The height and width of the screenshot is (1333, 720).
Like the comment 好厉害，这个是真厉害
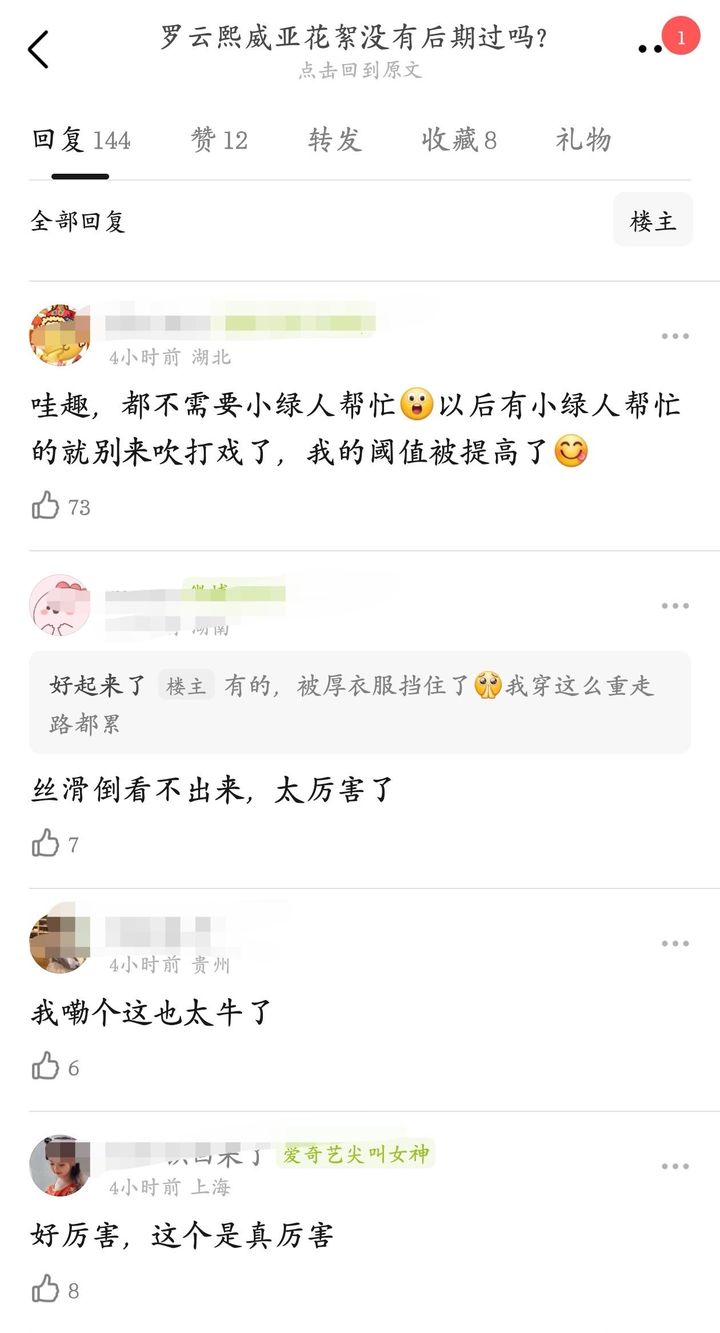pyautogui.click(x=55, y=1290)
